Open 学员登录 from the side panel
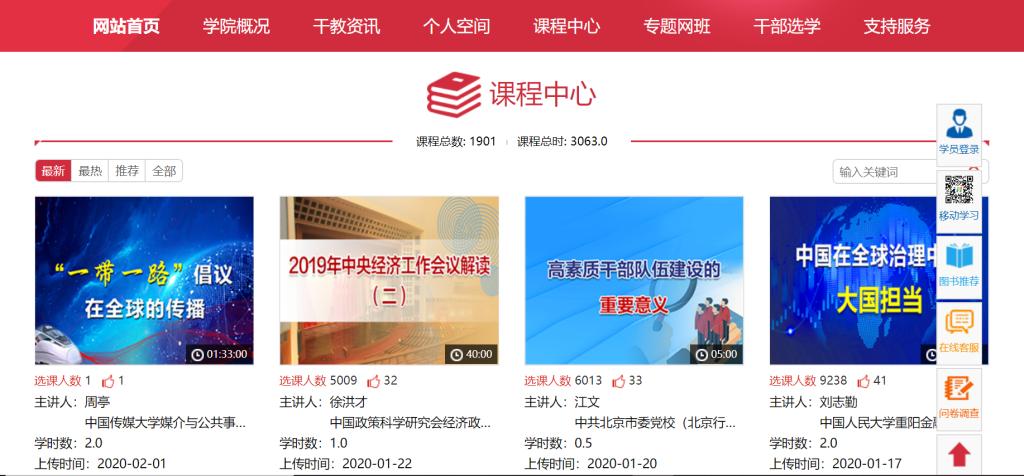Screen dimensions: 1024x476 959,134
